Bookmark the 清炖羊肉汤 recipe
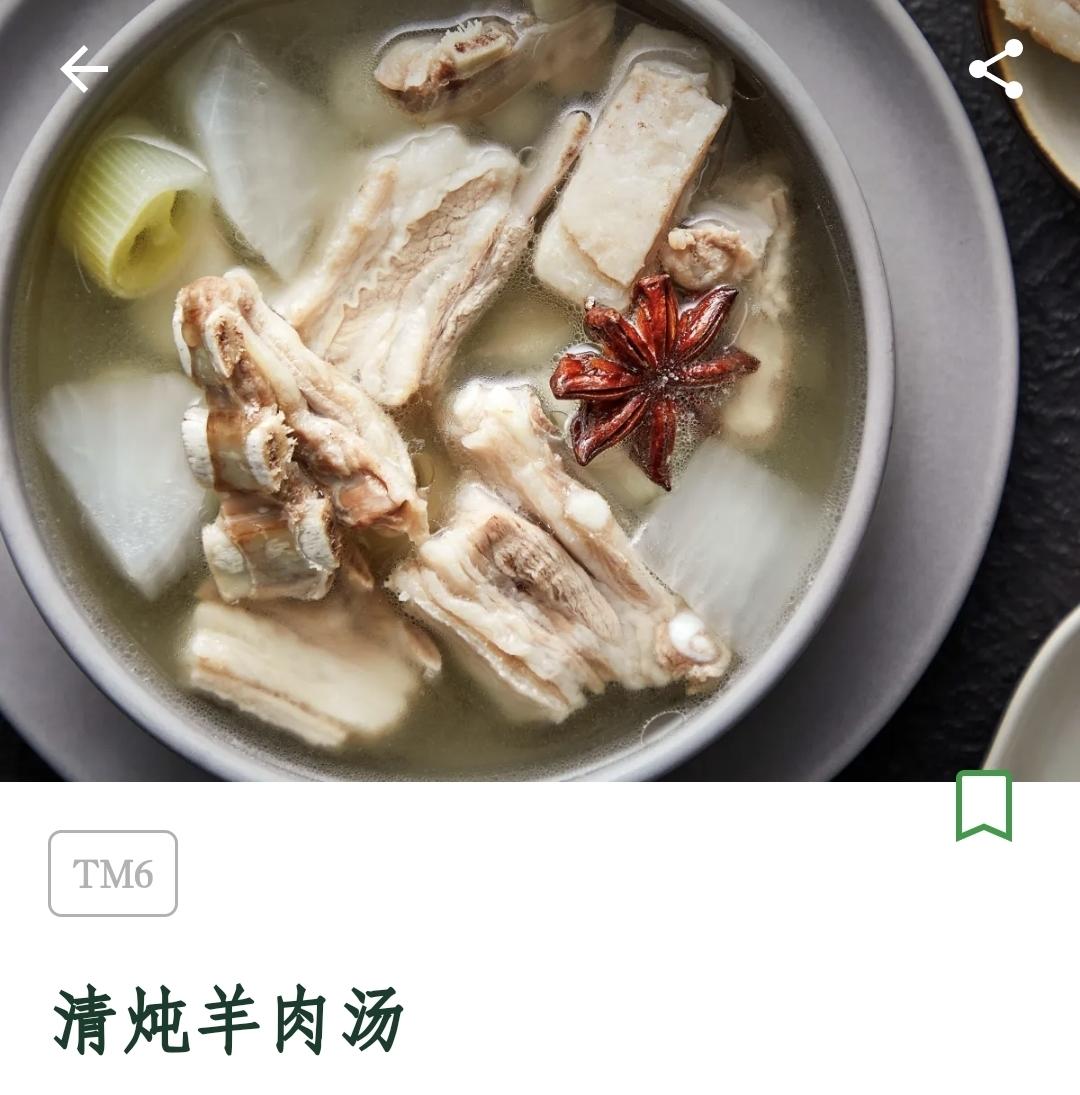The image size is (1080, 1095). coord(984,805)
